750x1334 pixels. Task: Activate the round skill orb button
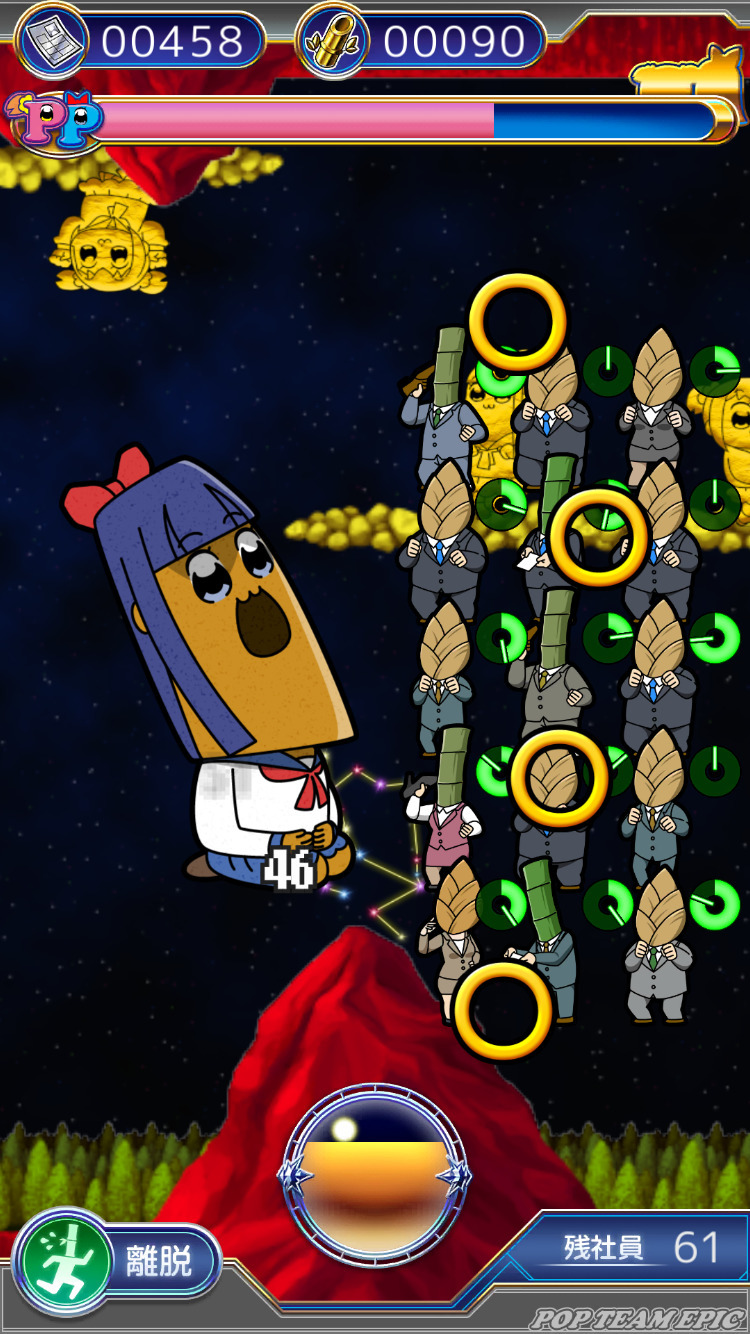374,1175
